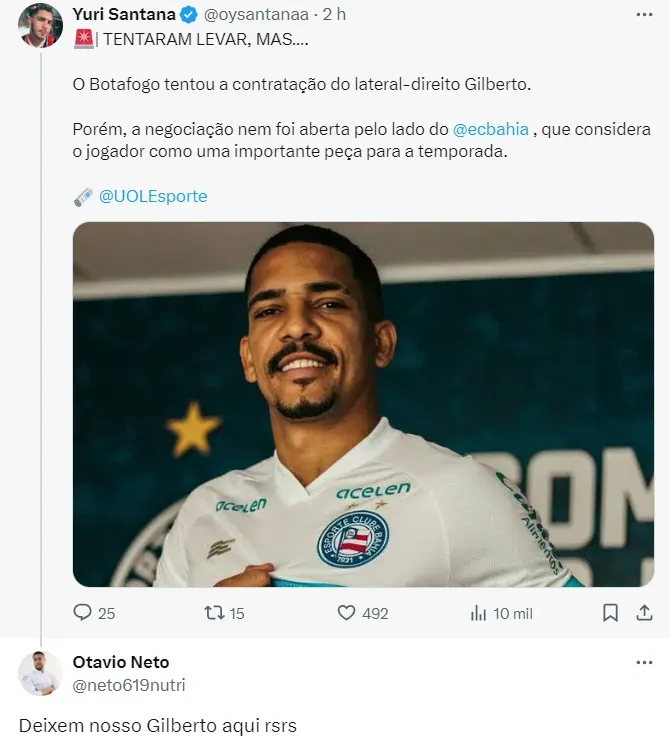Open the @UOLEsporte mention link
This screenshot has width=670, height=737.
tap(153, 196)
